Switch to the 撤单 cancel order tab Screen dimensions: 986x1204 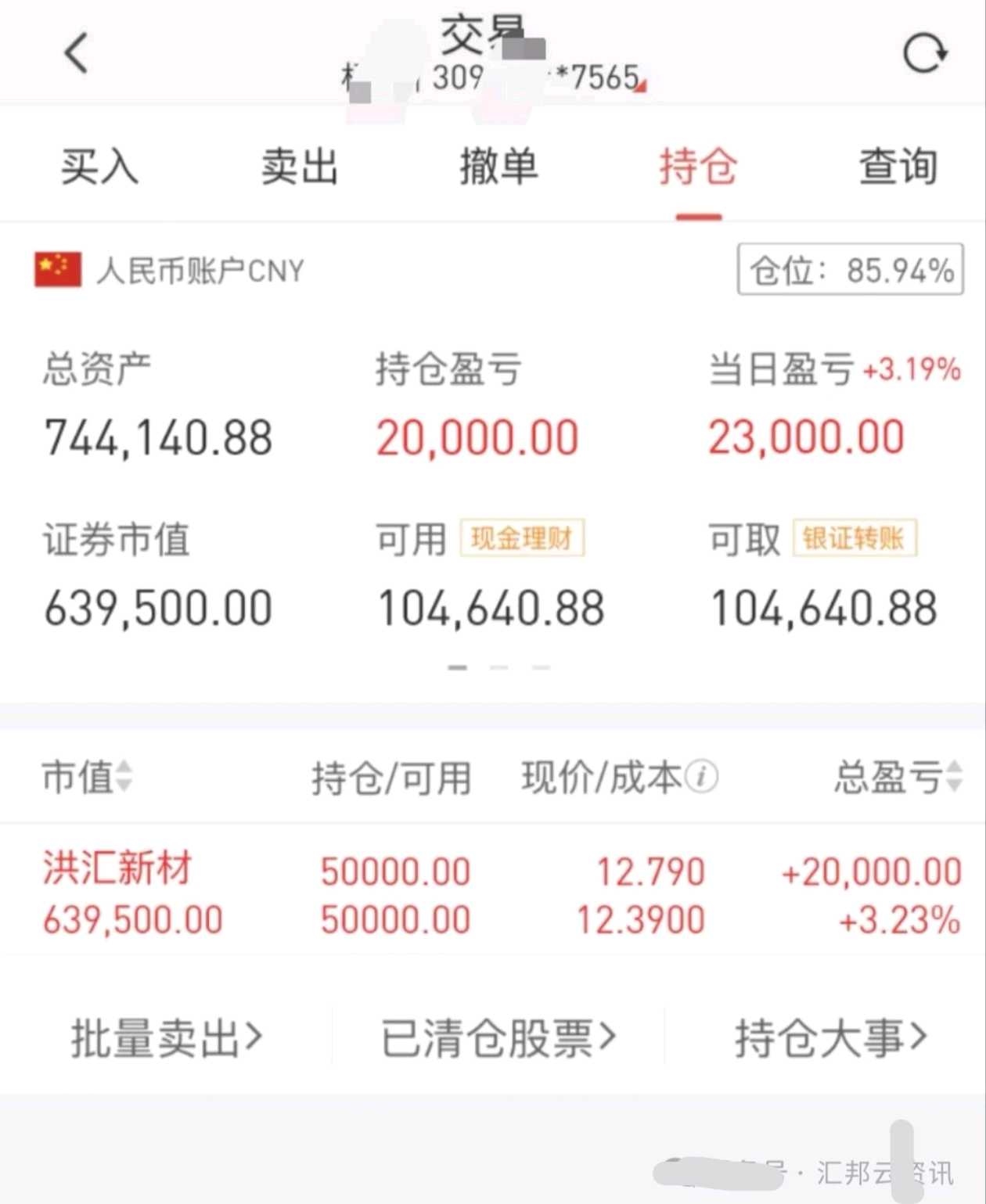point(498,167)
